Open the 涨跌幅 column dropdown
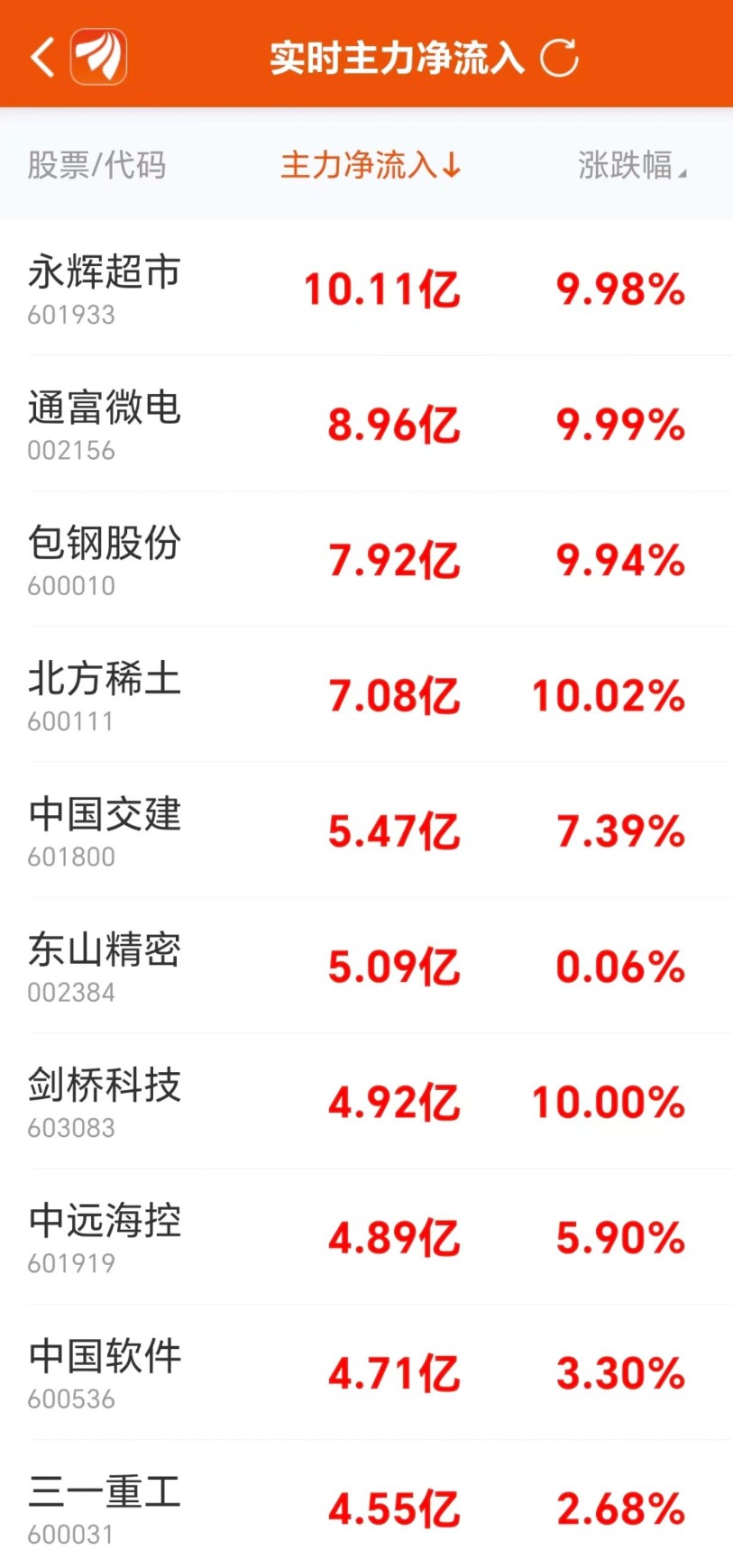 [x=632, y=165]
